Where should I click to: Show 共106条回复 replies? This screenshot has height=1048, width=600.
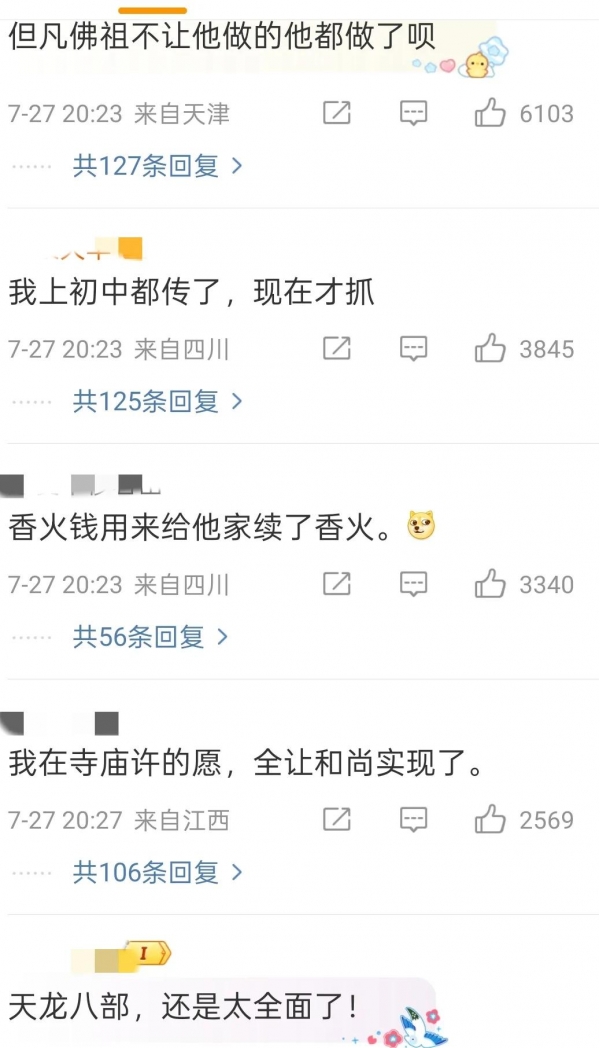(157, 872)
